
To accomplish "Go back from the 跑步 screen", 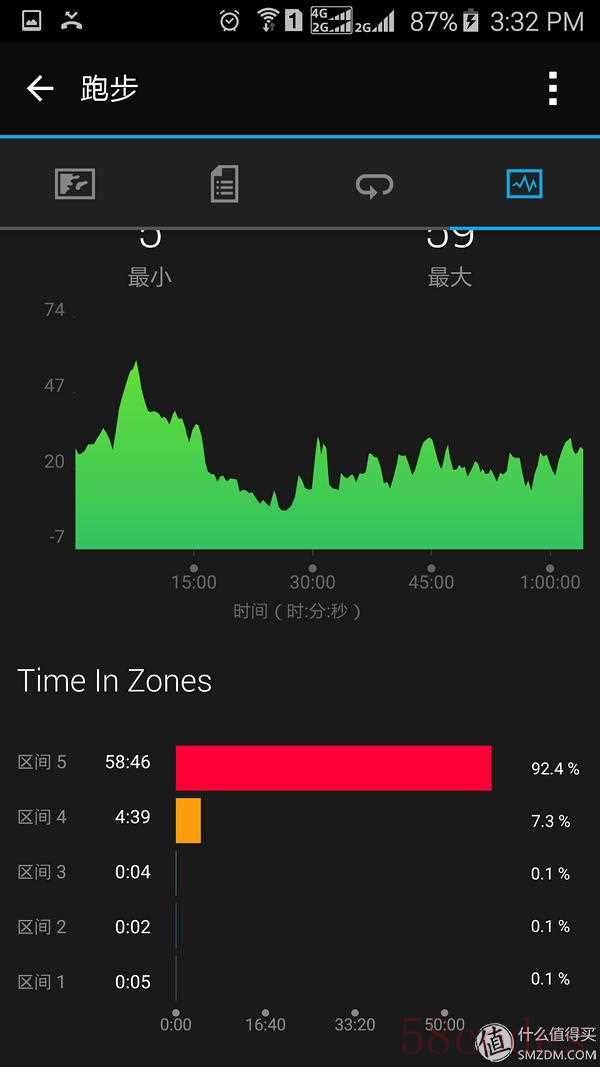I will click(39, 88).
